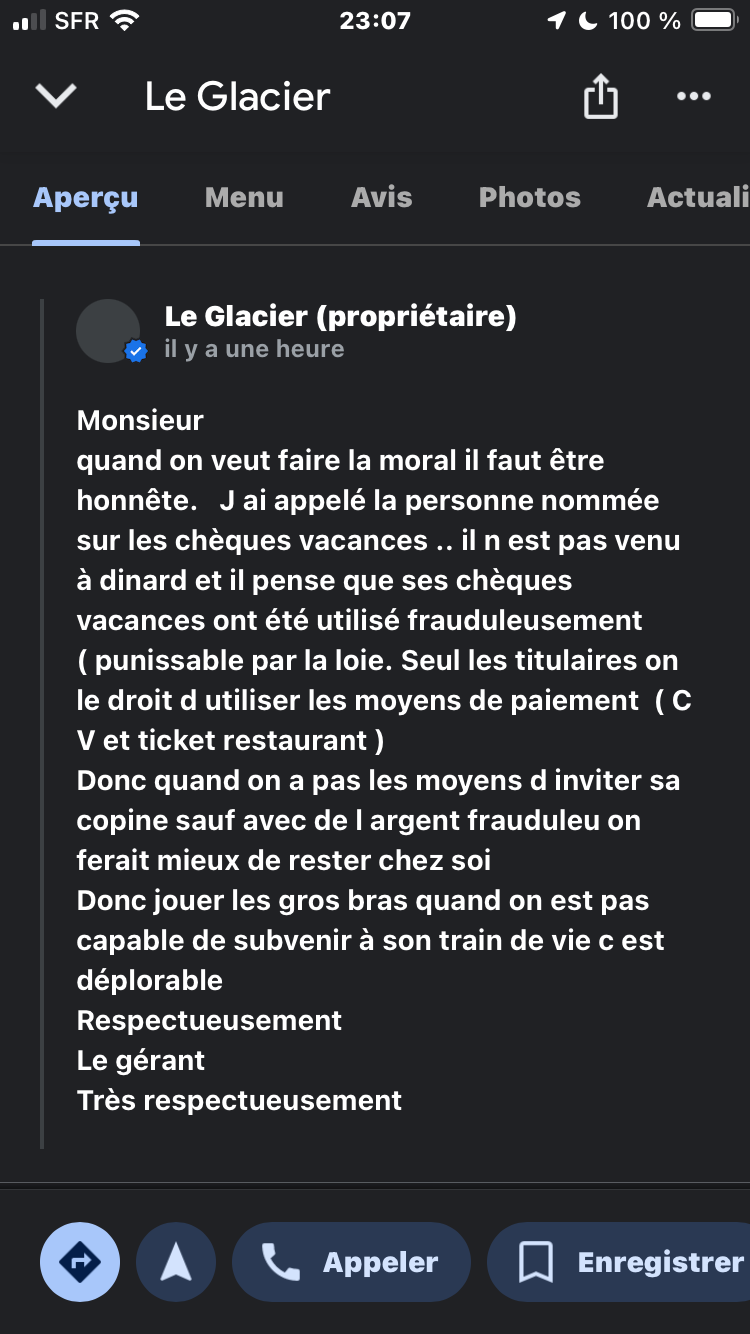Collapse the Le Glacier place sheet
Screen dimensions: 750x1334
click(56, 96)
